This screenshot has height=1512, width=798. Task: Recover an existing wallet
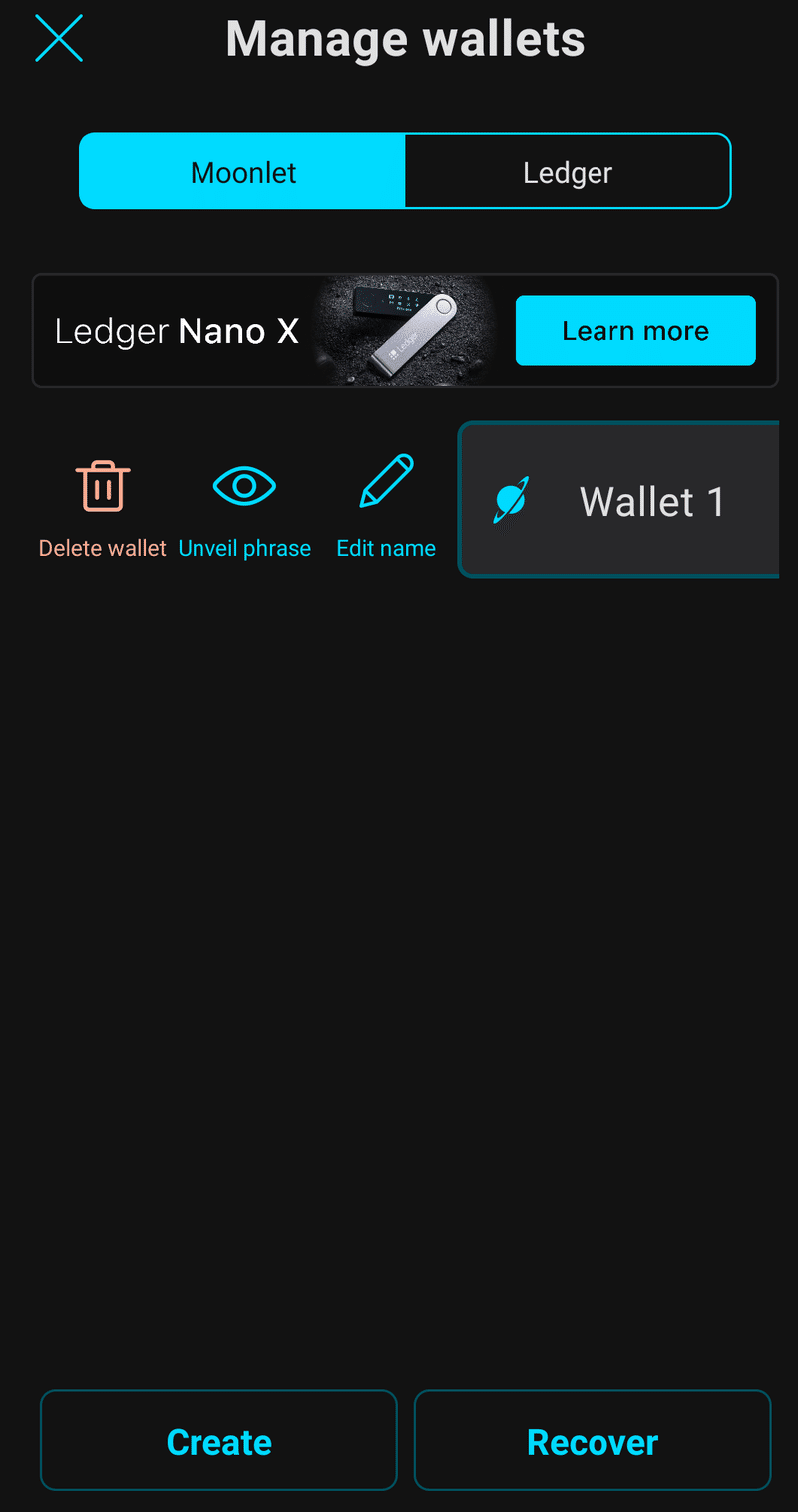point(593,1441)
